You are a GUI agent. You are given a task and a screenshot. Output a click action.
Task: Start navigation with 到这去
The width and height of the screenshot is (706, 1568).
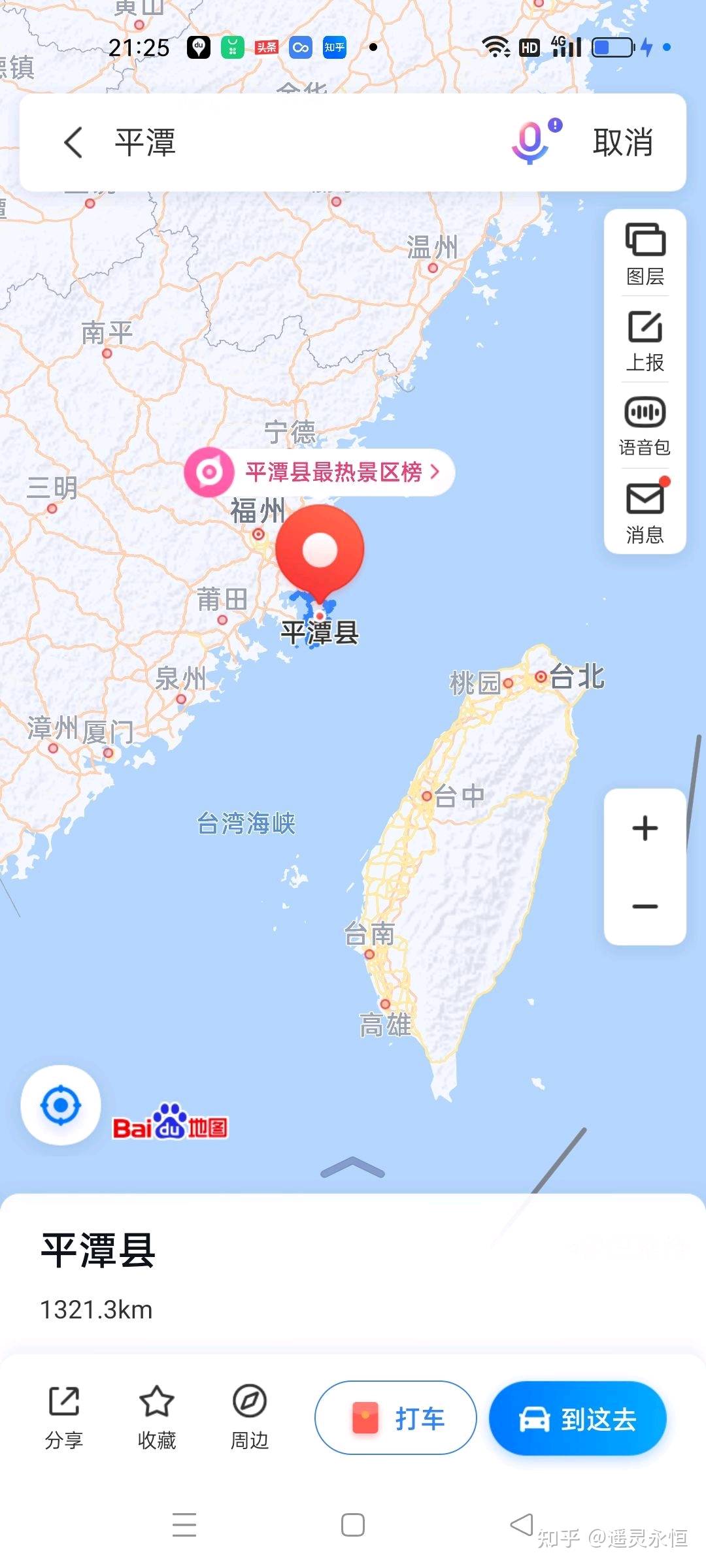578,1418
